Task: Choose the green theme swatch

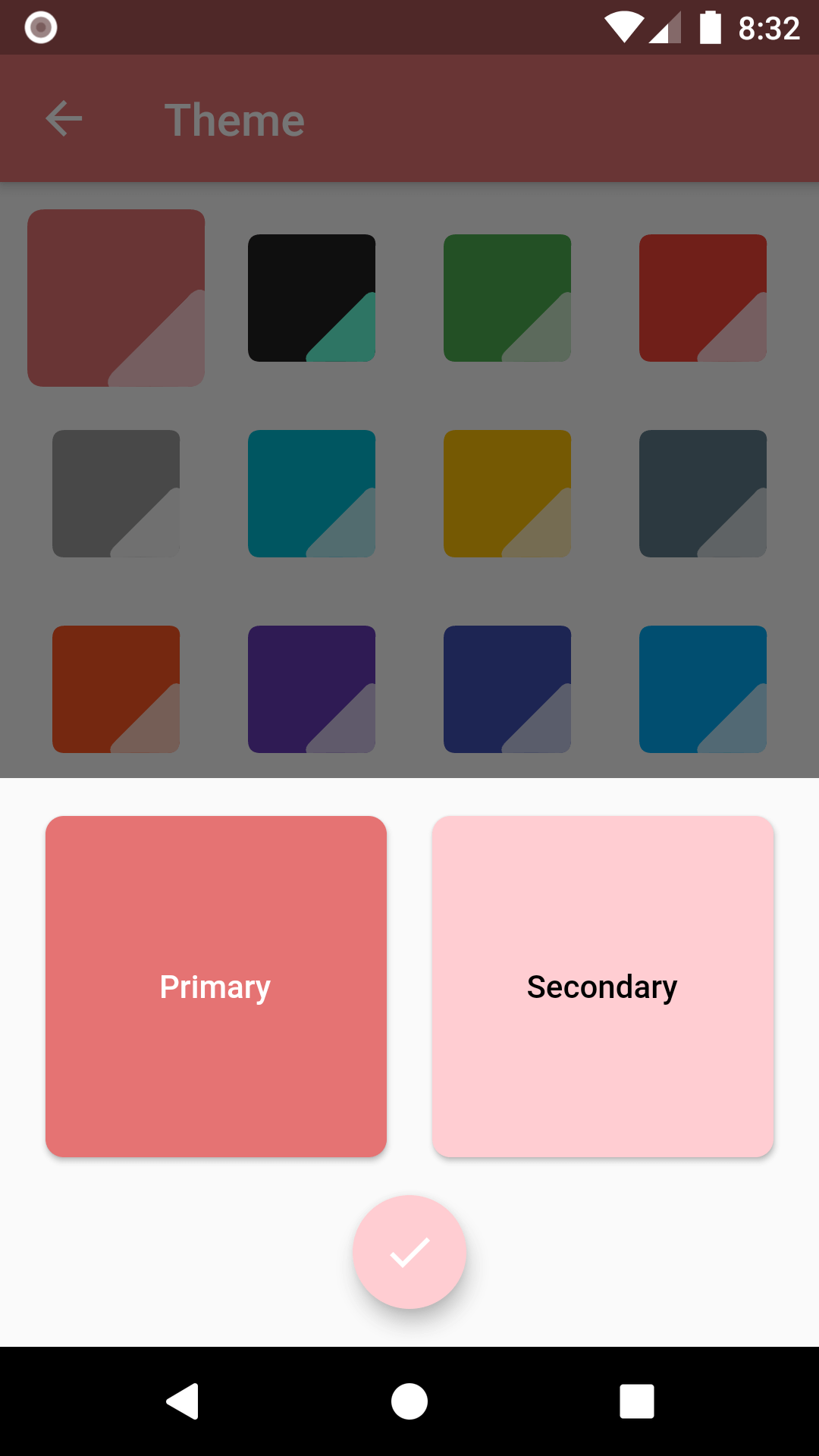Action: point(507,298)
